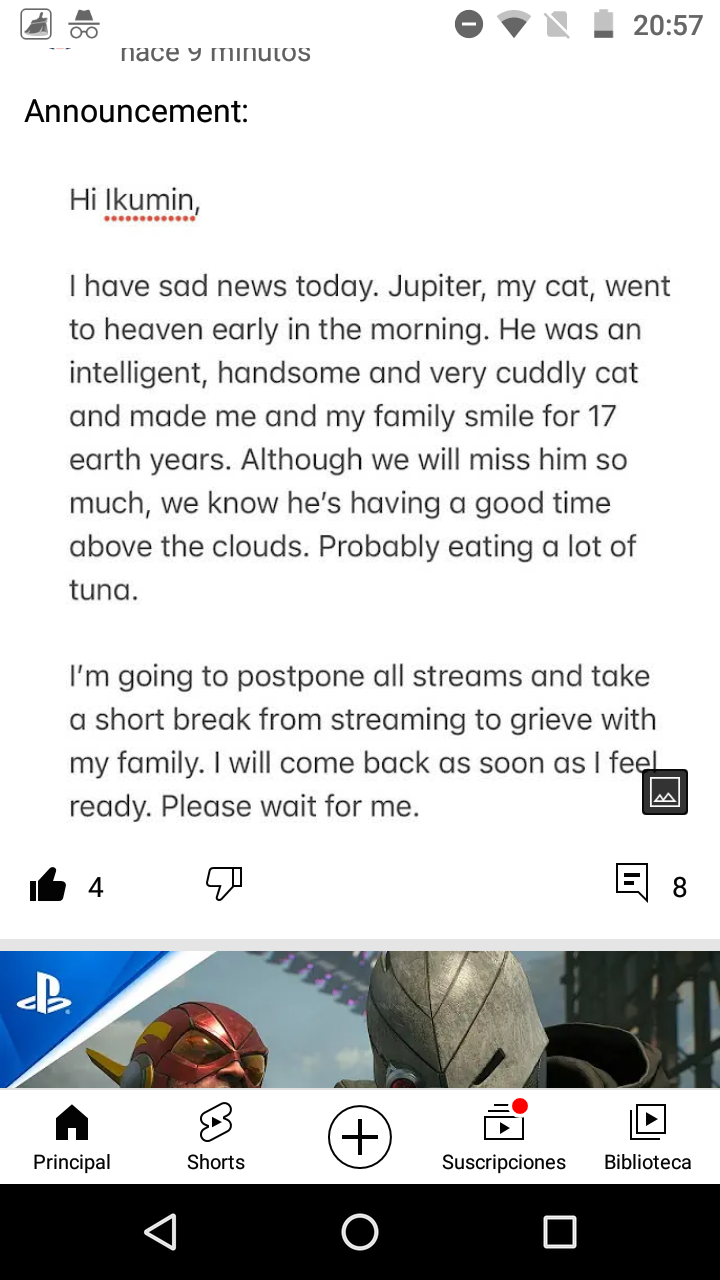Tap the create plus button
Viewport: 720px width, 1280px height.
pyautogui.click(x=360, y=1137)
